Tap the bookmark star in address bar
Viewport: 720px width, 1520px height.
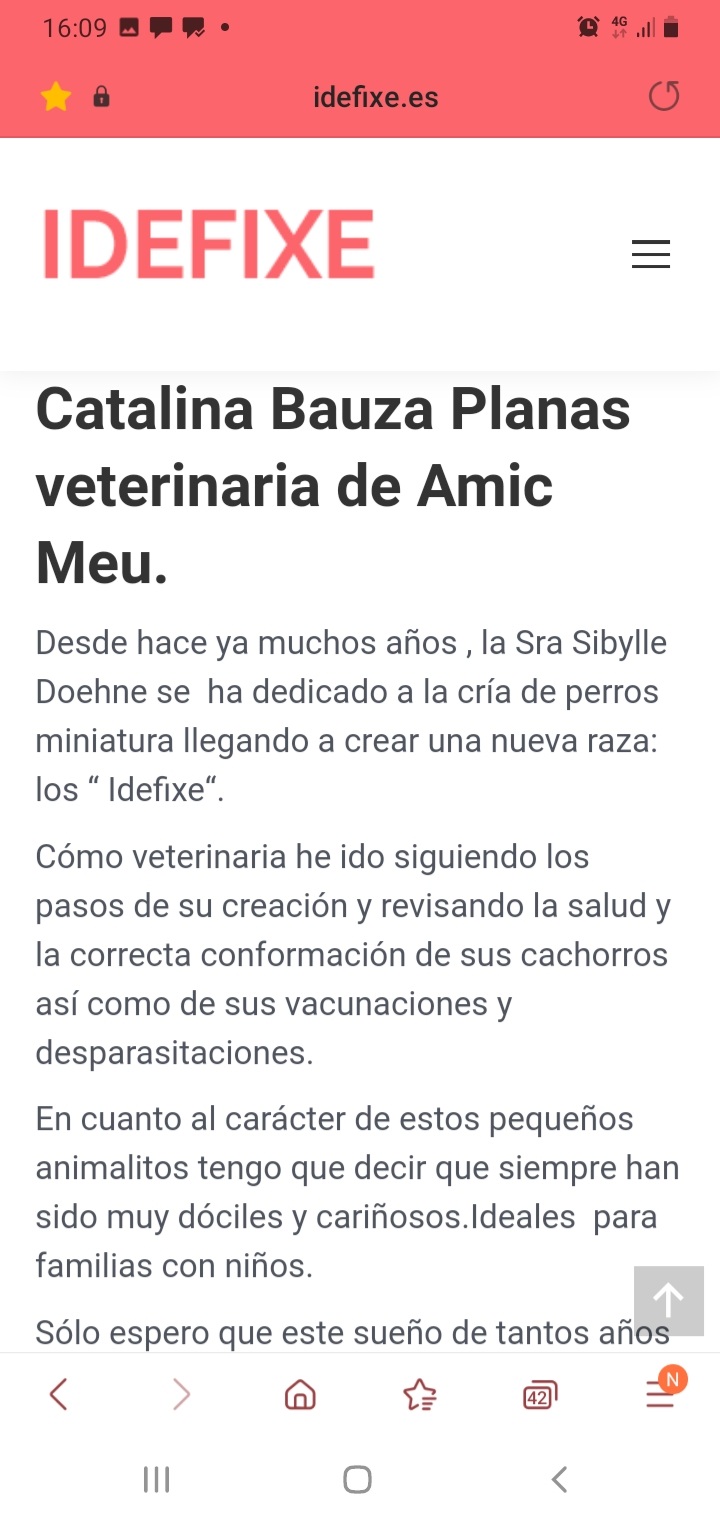56,97
